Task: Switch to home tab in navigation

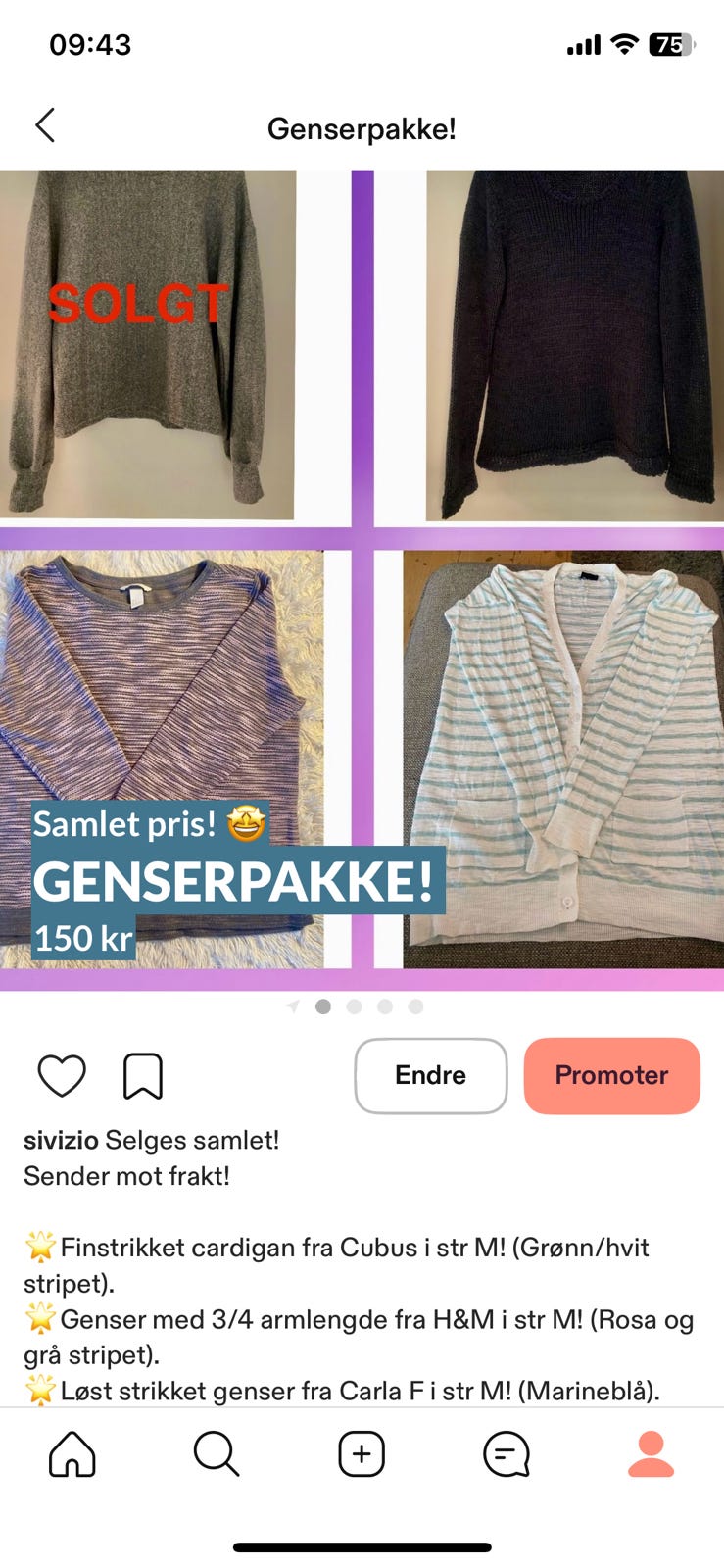Action: click(x=72, y=1455)
